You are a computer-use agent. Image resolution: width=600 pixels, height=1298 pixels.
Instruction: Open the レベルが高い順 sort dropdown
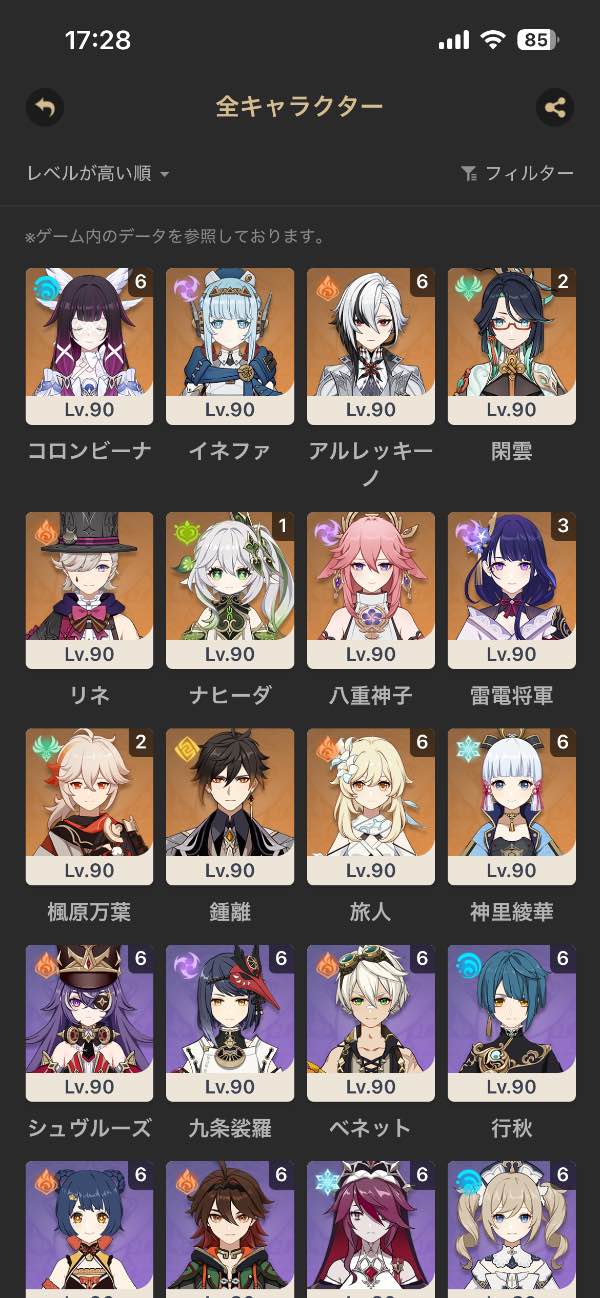pyautogui.click(x=98, y=174)
